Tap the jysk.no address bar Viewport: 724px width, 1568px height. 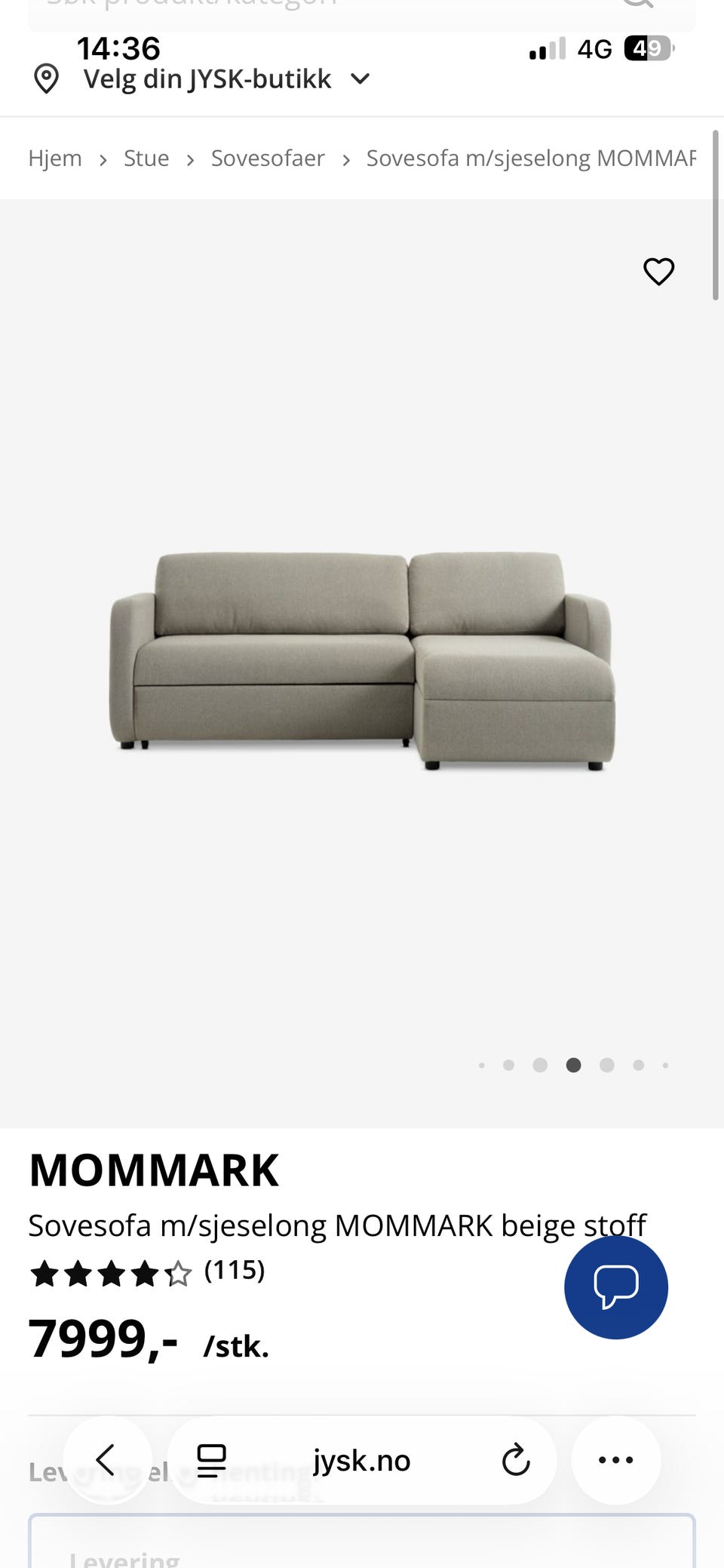coord(362,1460)
